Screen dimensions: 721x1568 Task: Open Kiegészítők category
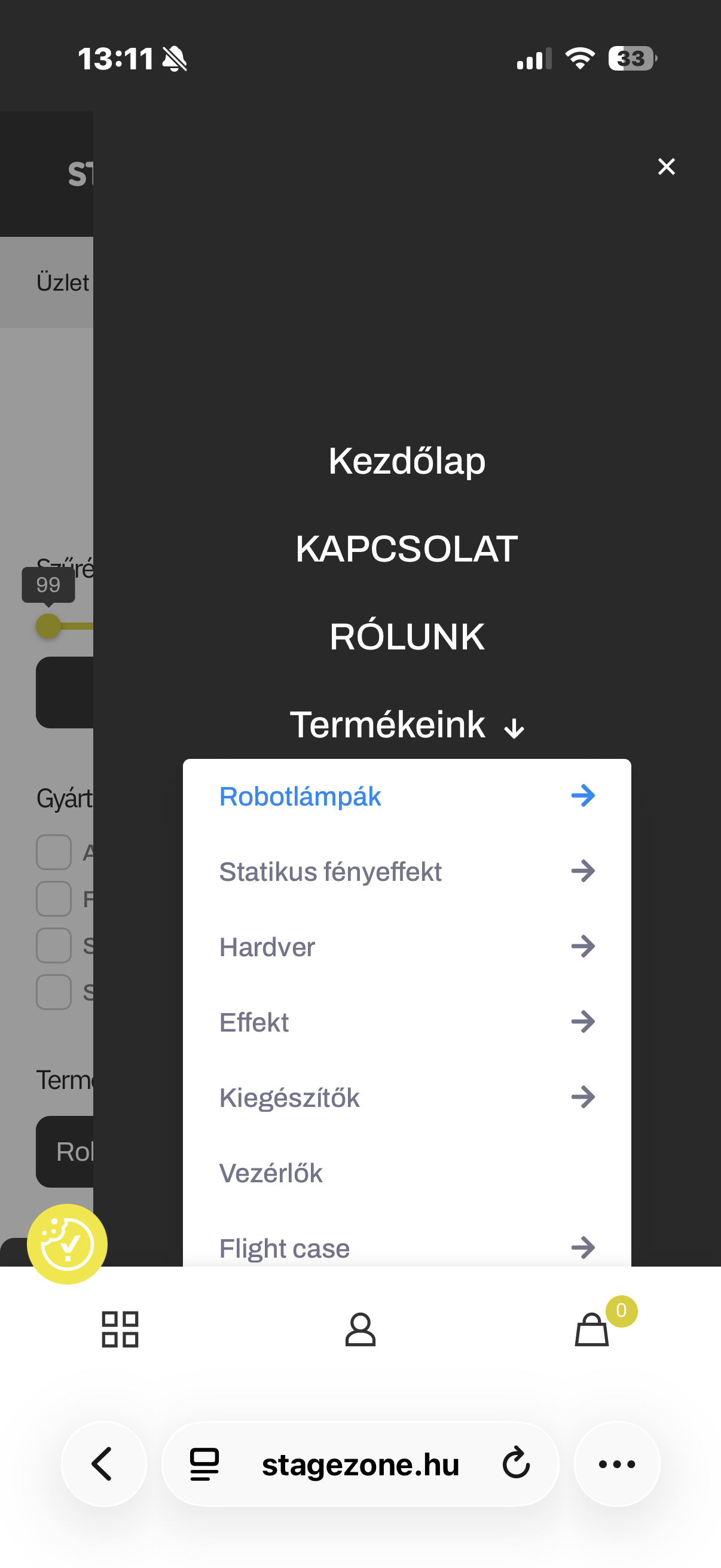[x=289, y=1098]
